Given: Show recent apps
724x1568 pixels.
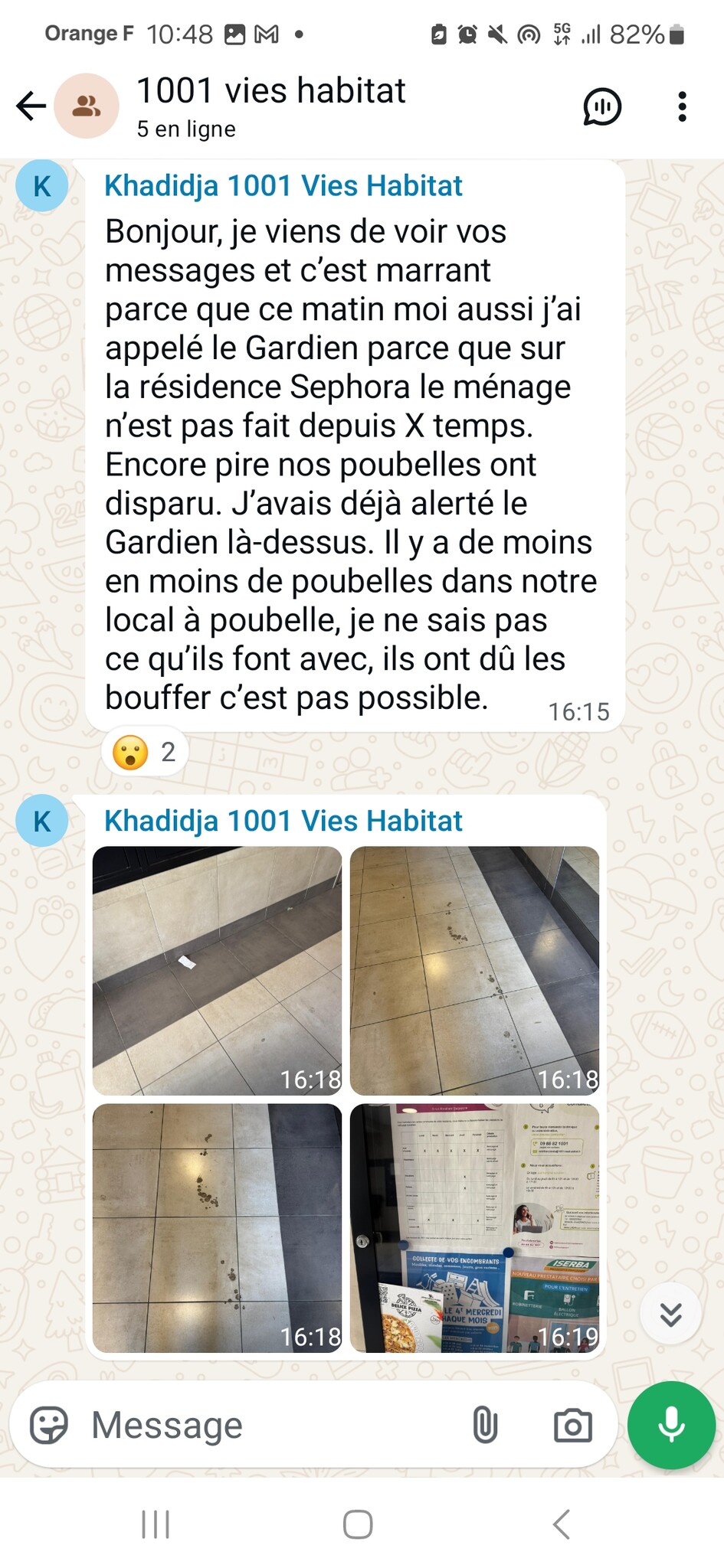Looking at the screenshot, I should tap(156, 1524).
